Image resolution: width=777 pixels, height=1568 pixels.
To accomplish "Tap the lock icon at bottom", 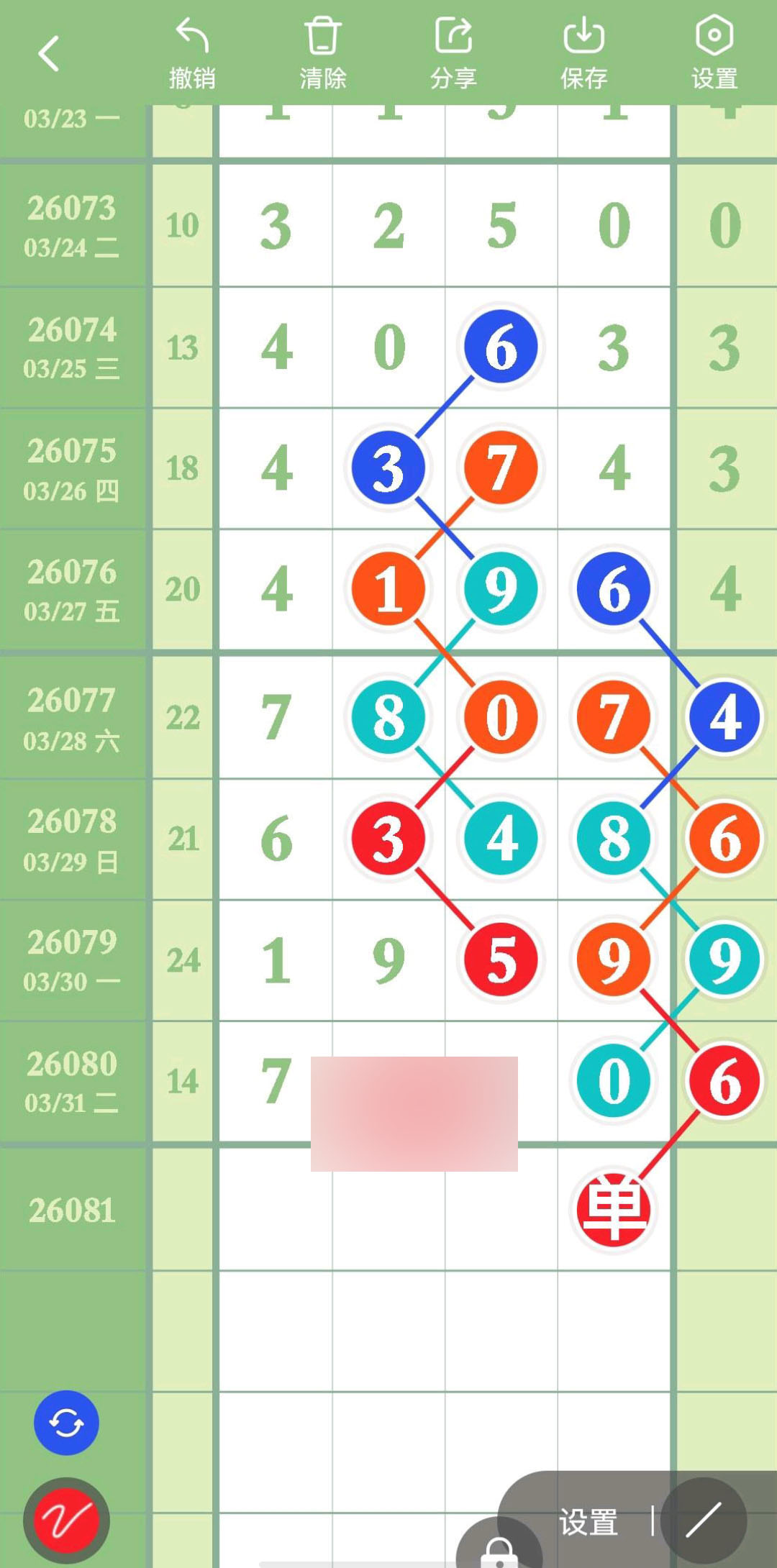I will tap(499, 1550).
